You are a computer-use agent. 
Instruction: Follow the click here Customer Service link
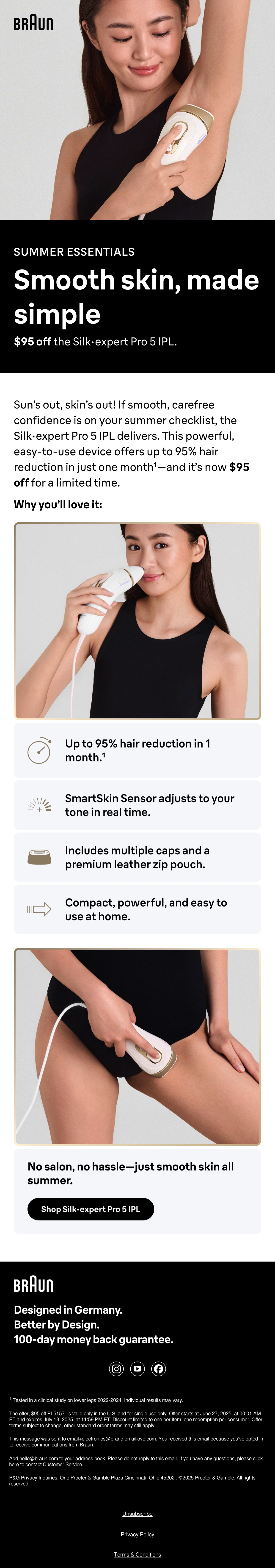point(258,1458)
